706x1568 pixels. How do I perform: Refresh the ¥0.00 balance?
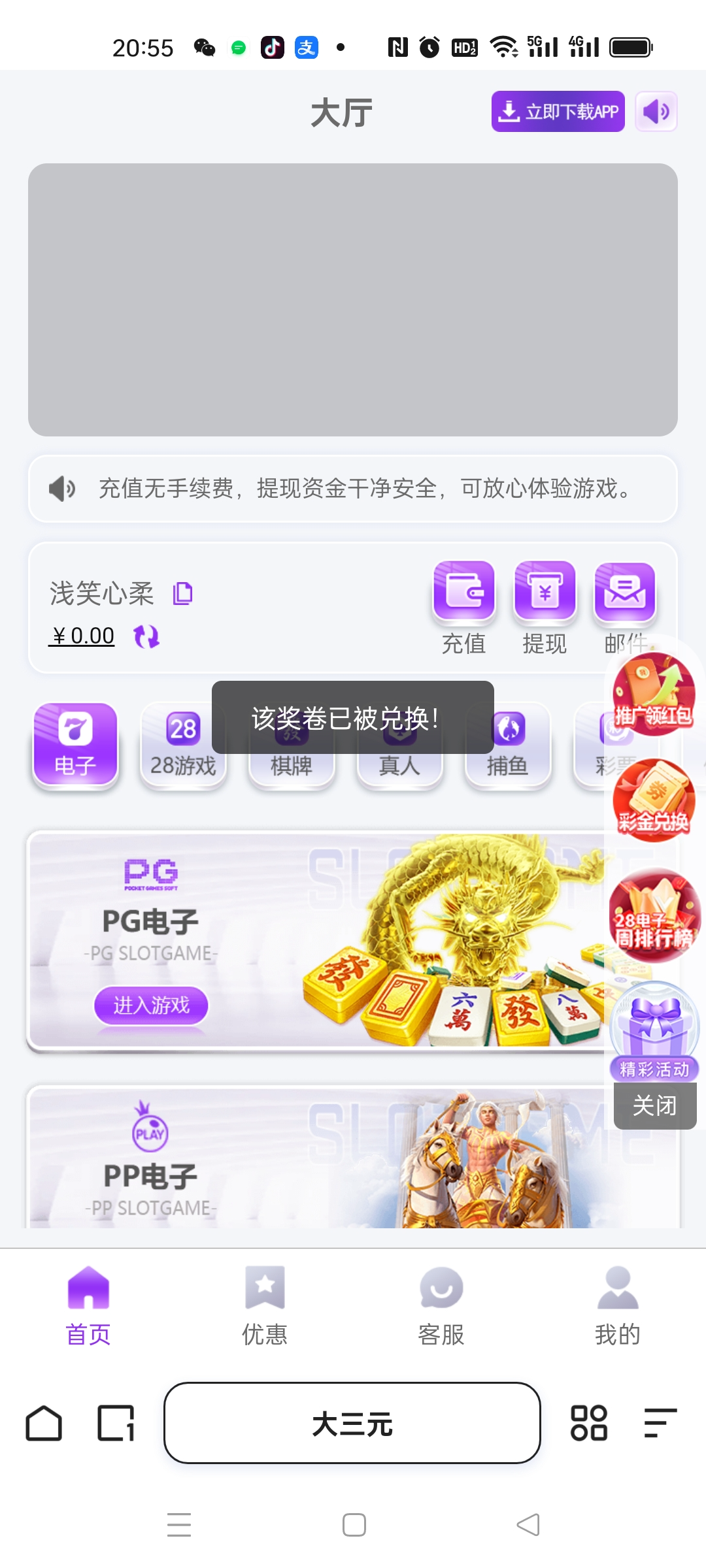(x=146, y=636)
